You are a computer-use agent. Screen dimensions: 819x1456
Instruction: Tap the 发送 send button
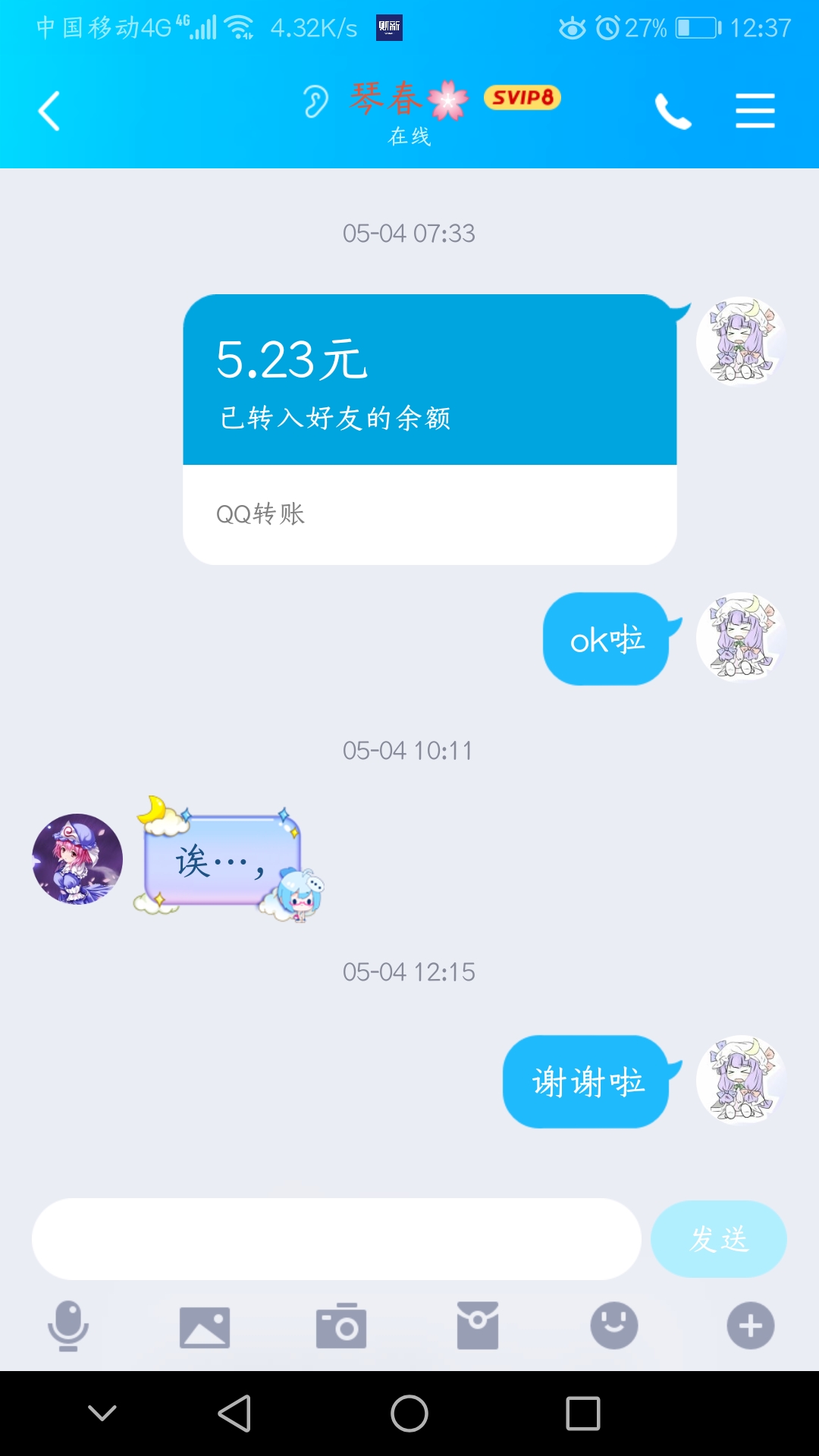pos(718,1239)
